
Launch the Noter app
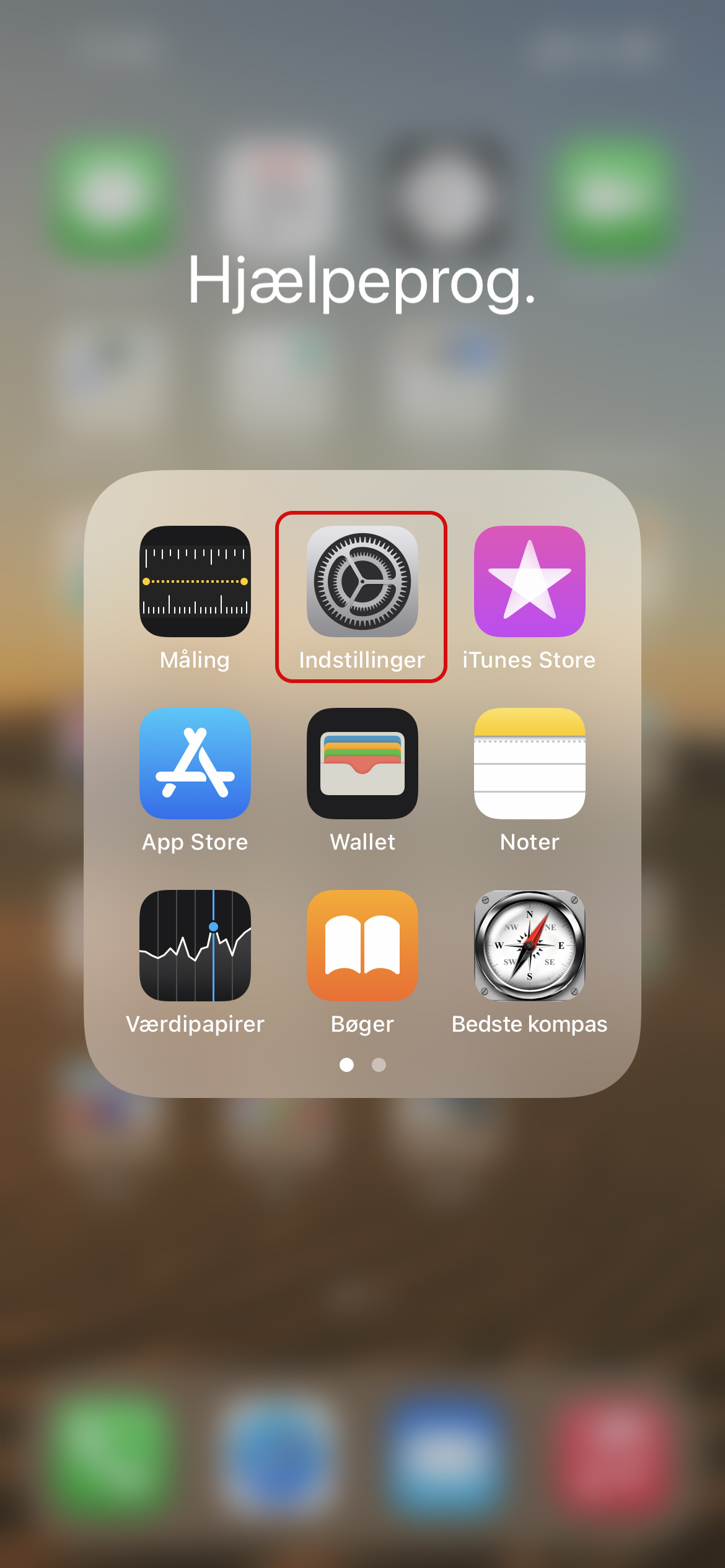click(530, 763)
